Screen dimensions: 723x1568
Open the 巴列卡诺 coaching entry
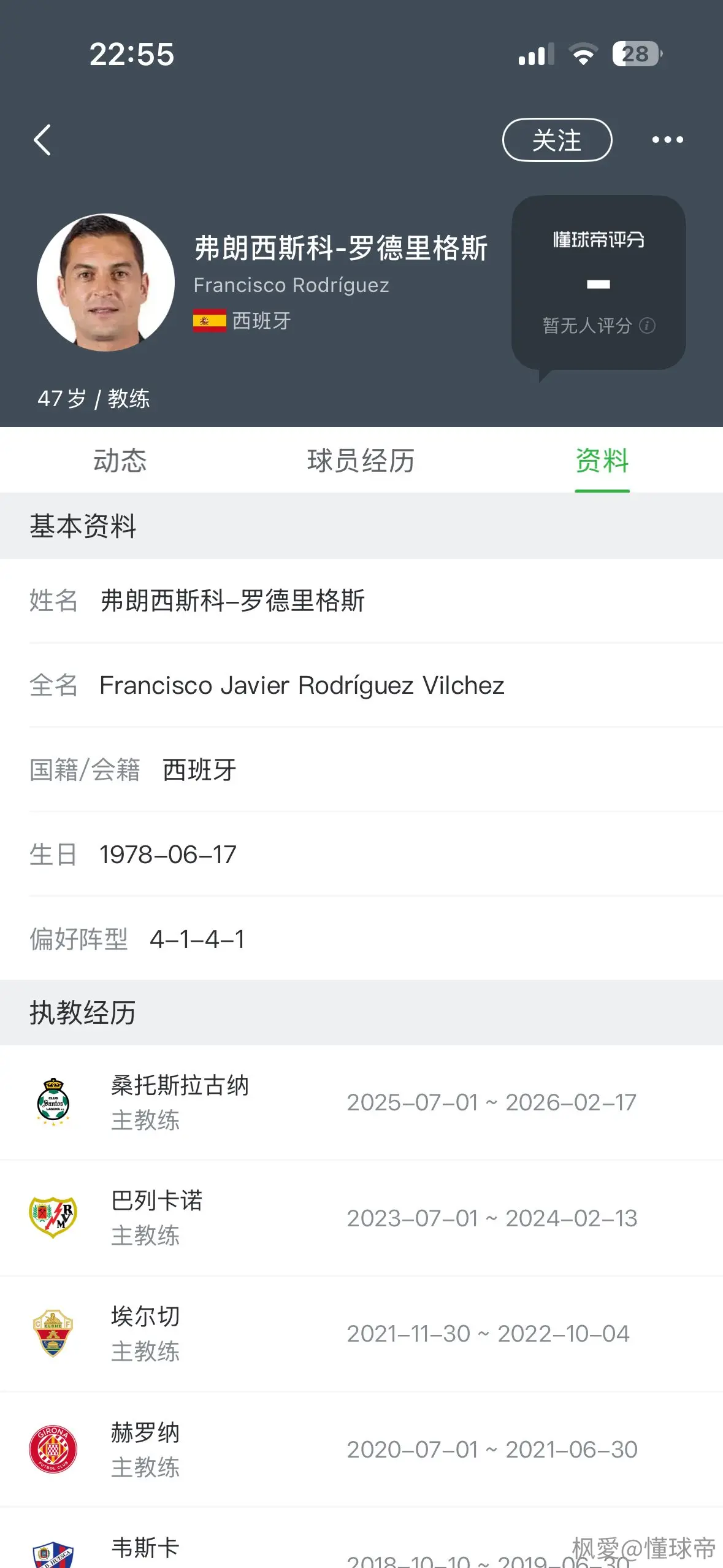(x=361, y=1218)
